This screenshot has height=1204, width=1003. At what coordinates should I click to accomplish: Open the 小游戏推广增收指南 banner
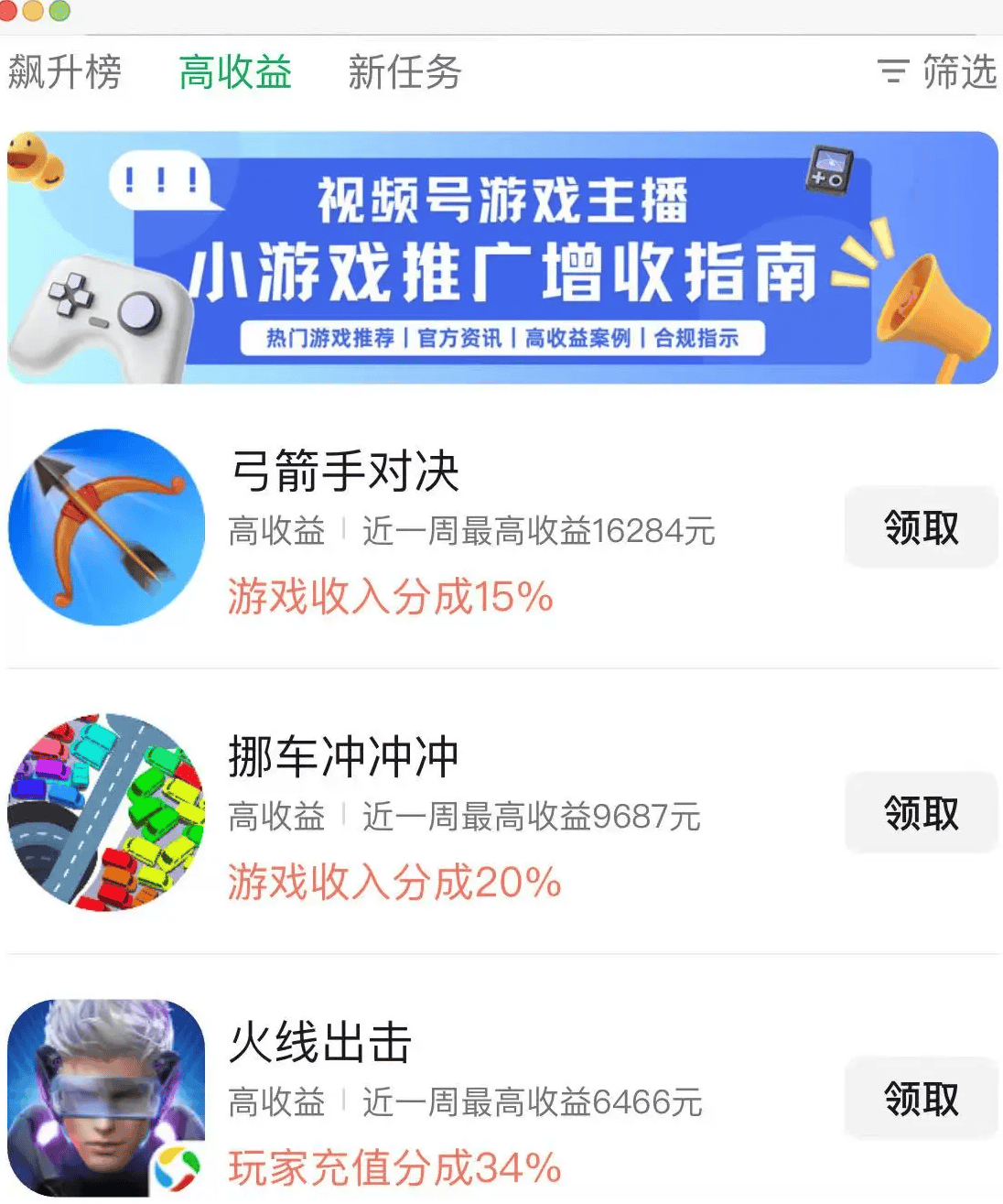[x=502, y=257]
